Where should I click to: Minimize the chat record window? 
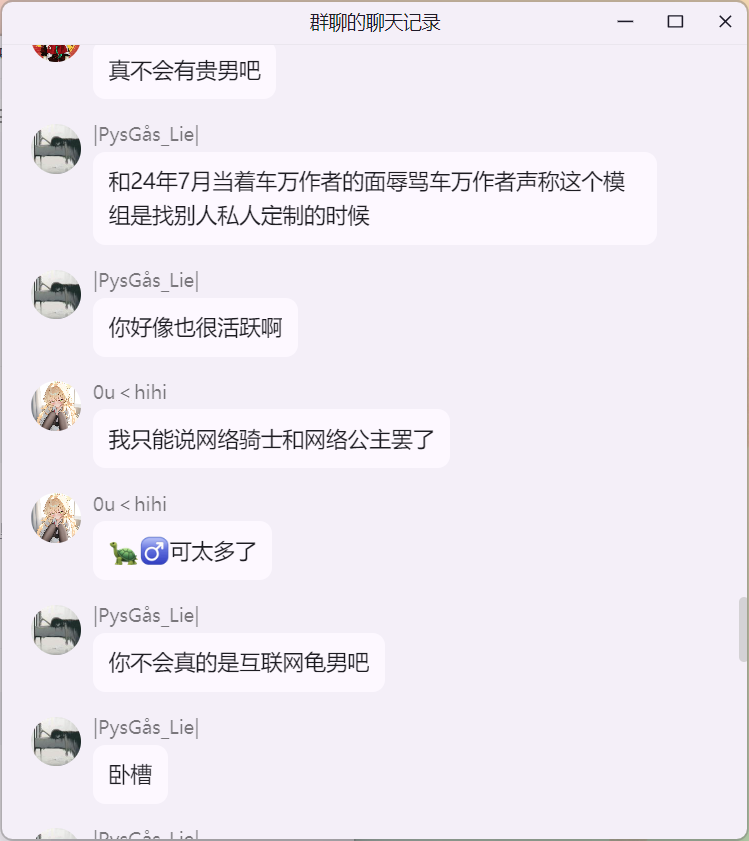[626, 22]
